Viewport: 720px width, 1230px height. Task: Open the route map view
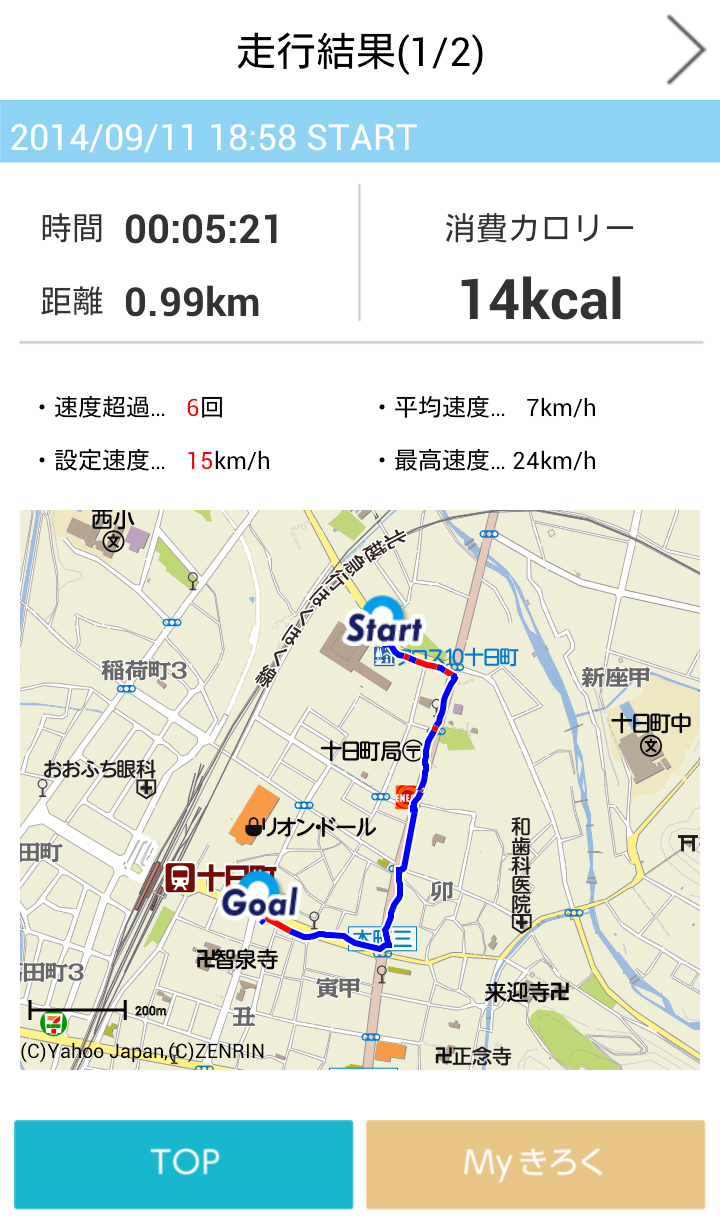[360, 790]
